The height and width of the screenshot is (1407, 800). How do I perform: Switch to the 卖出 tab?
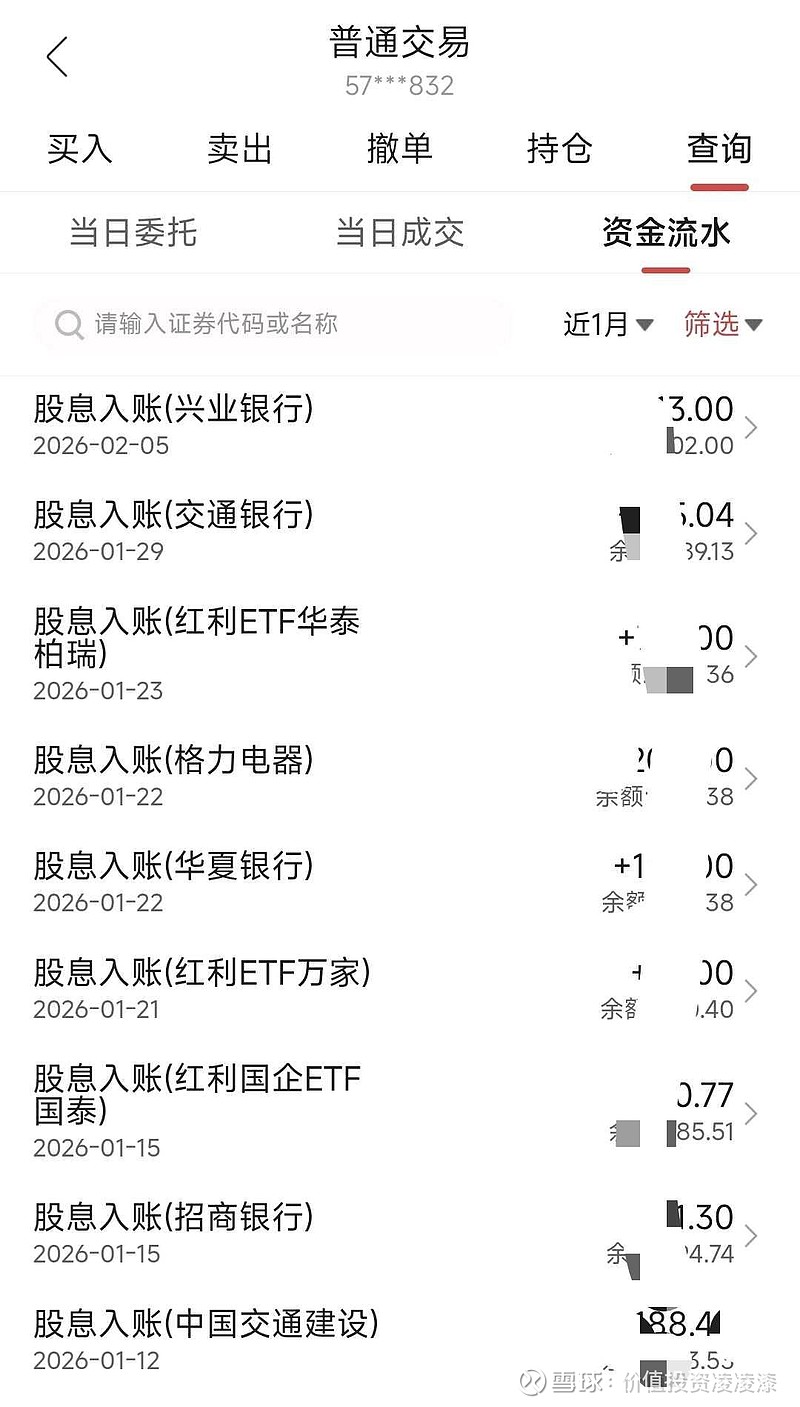239,150
